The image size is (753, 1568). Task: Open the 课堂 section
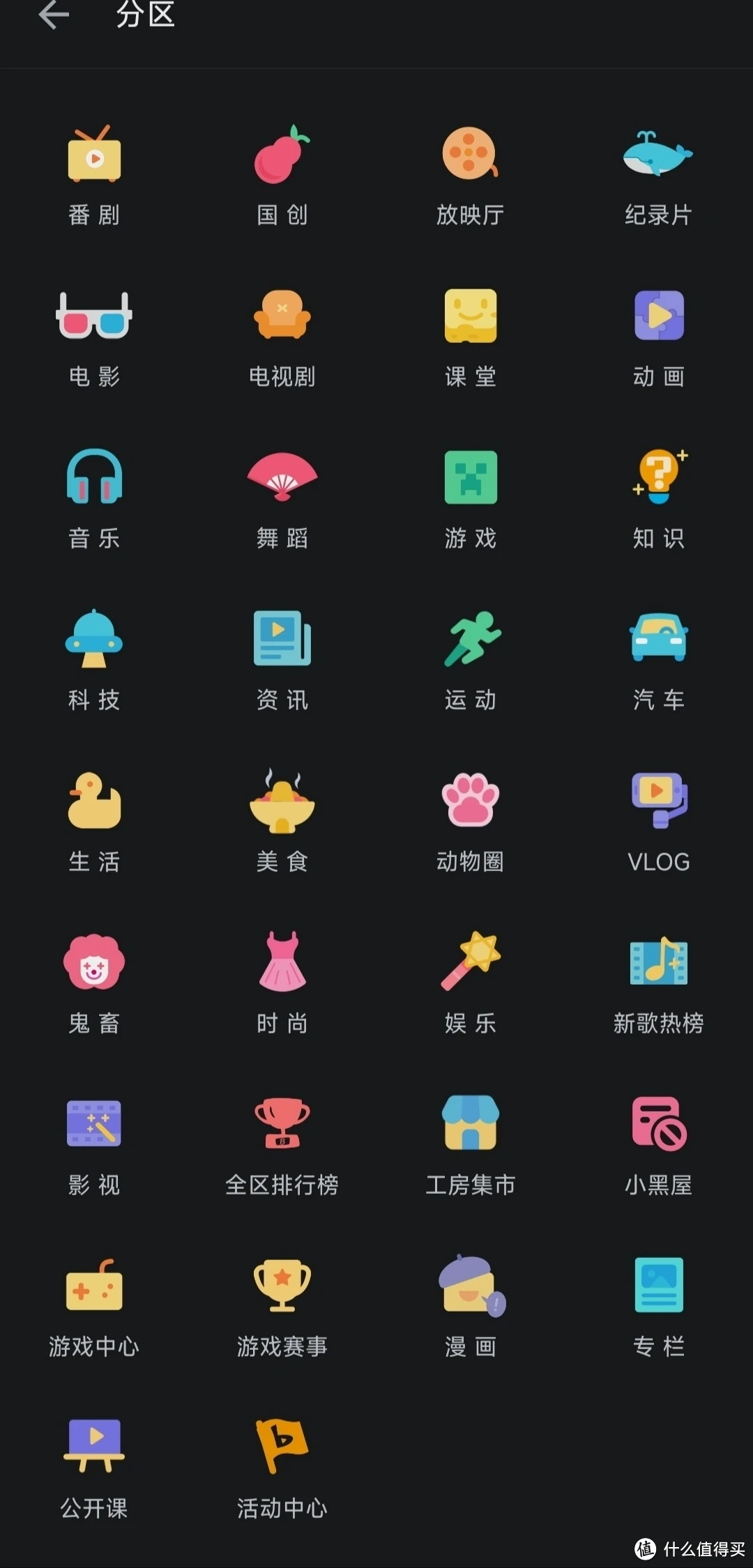471,338
